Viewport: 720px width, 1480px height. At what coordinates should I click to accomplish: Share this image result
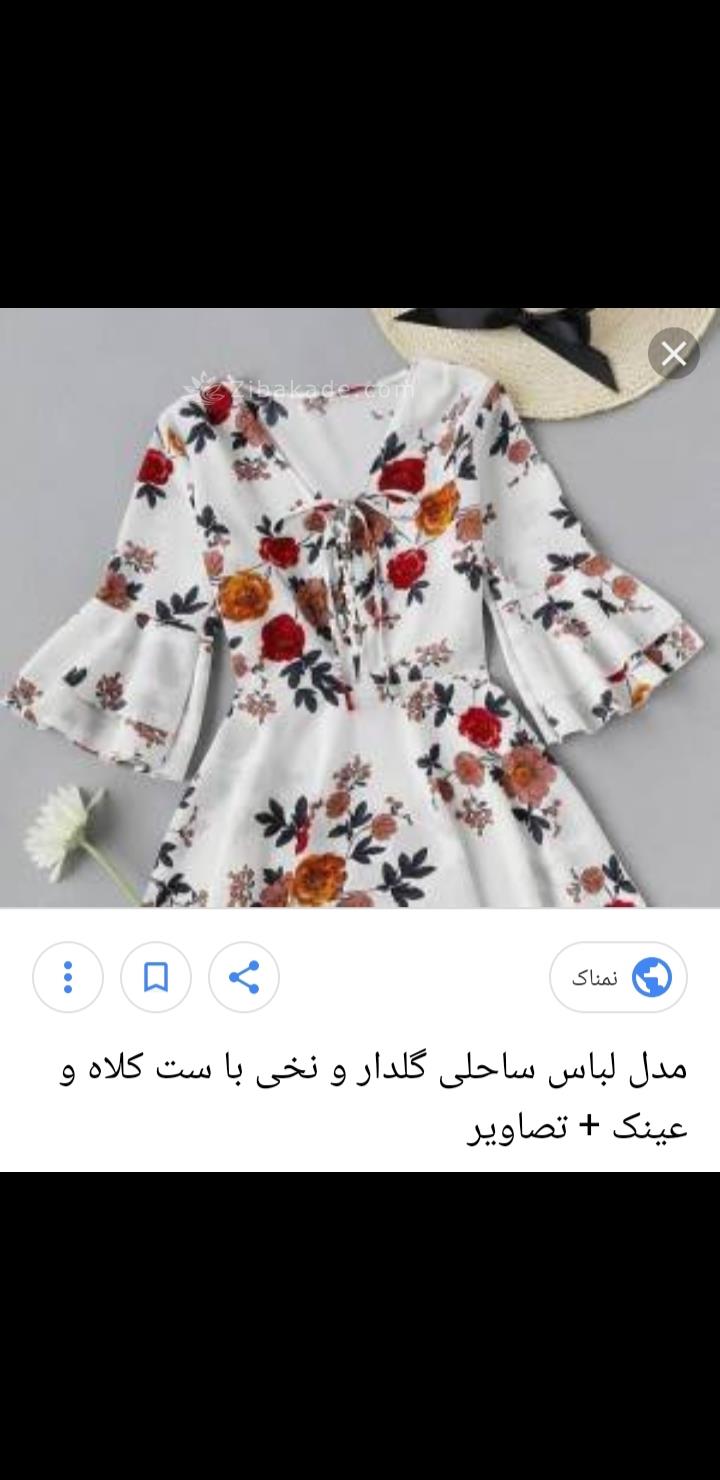[244, 977]
